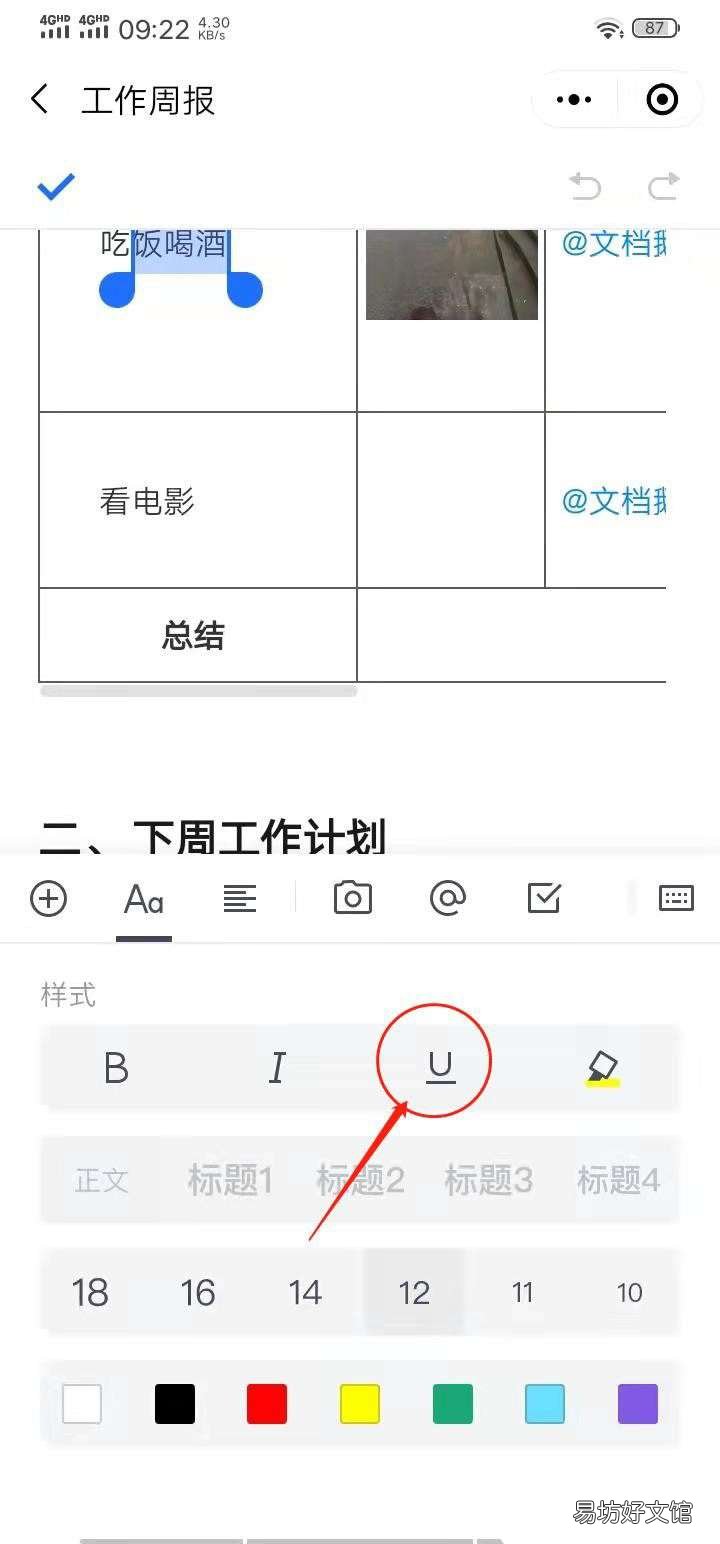The height and width of the screenshot is (1544, 720).
Task: Mention someone with the @ icon
Action: [x=448, y=898]
